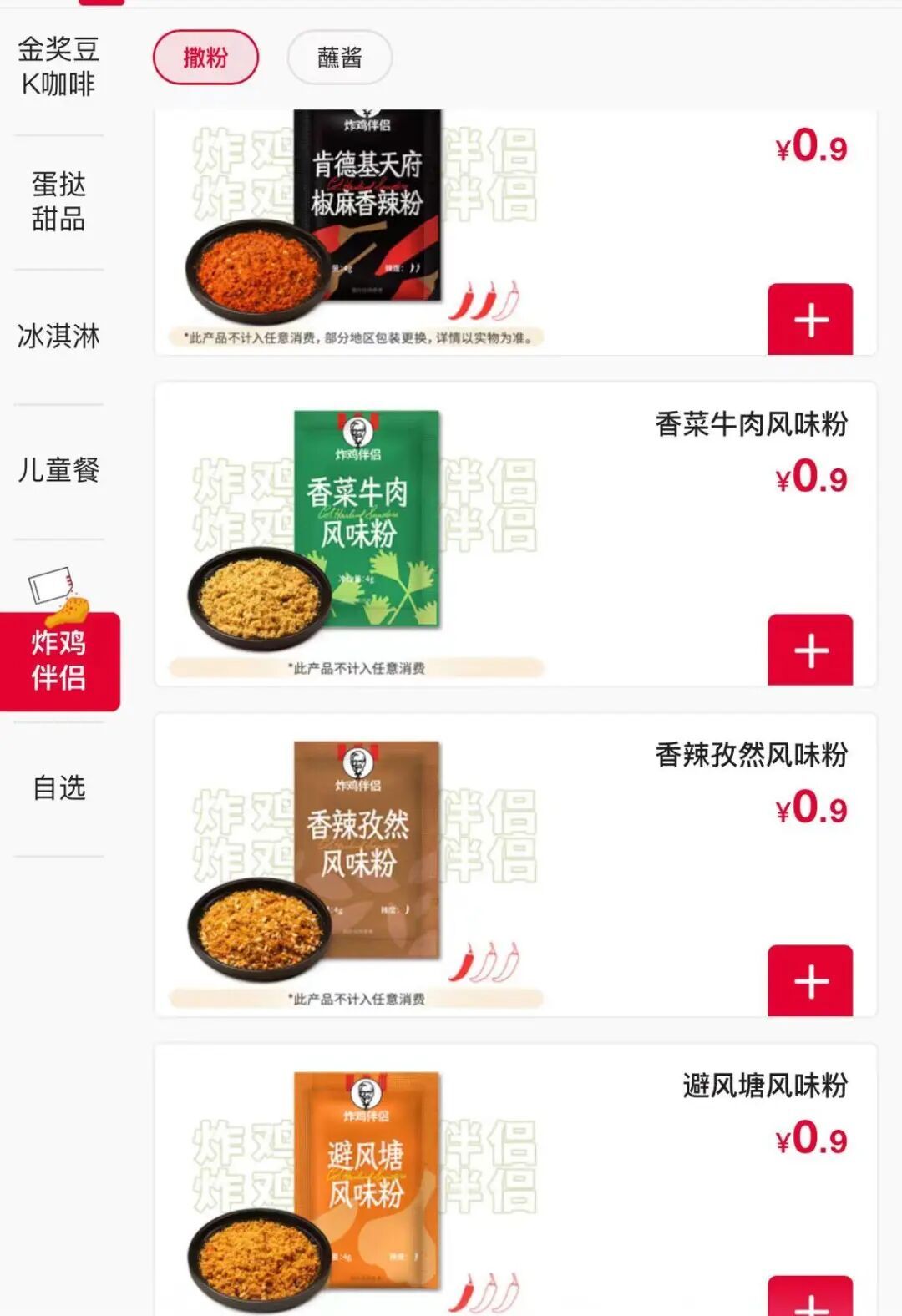Open the 儿童餐 category
Image resolution: width=902 pixels, height=1316 pixels.
click(x=58, y=470)
